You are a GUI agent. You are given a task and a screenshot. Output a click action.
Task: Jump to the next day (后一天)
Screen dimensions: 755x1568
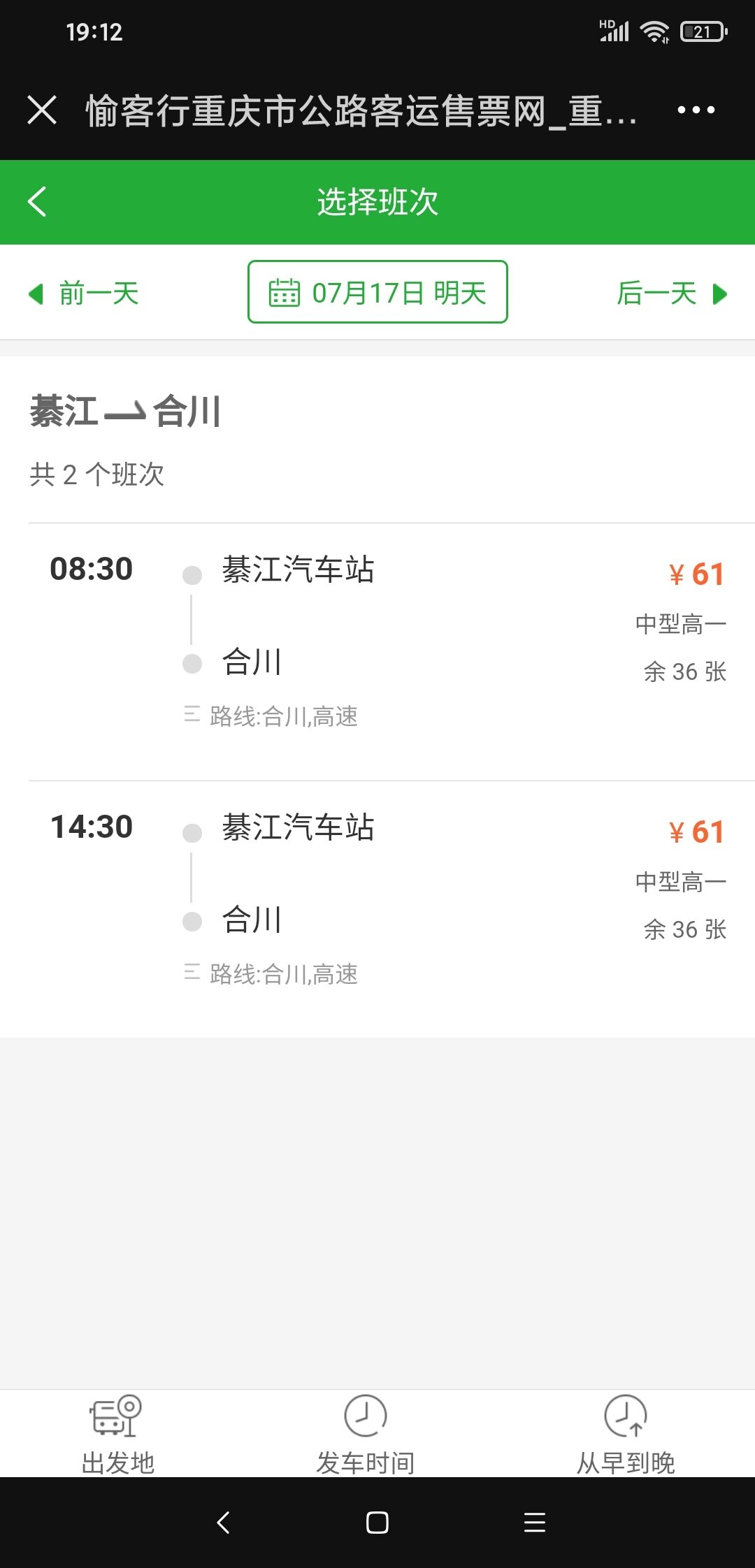click(x=671, y=293)
